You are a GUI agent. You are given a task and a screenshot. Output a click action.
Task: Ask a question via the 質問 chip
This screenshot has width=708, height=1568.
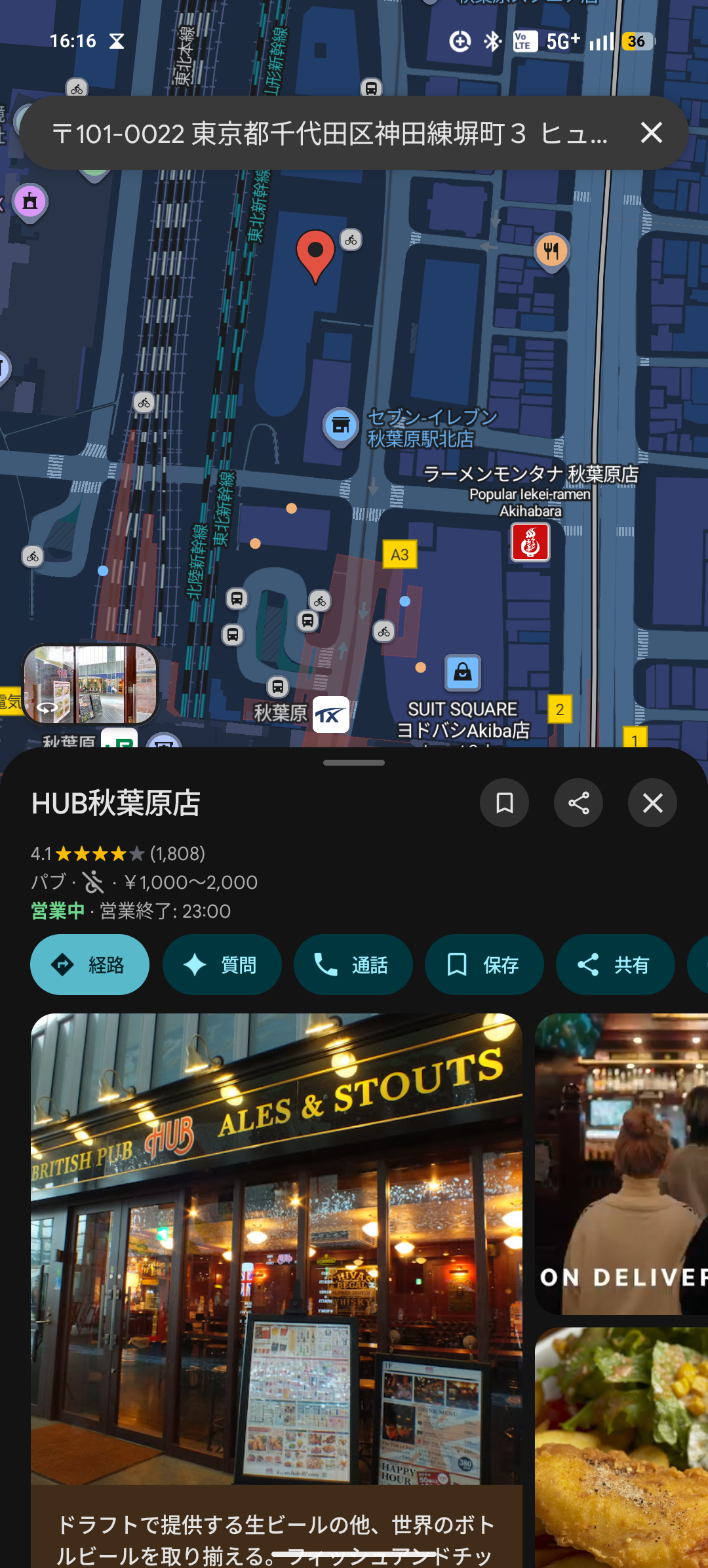222,965
